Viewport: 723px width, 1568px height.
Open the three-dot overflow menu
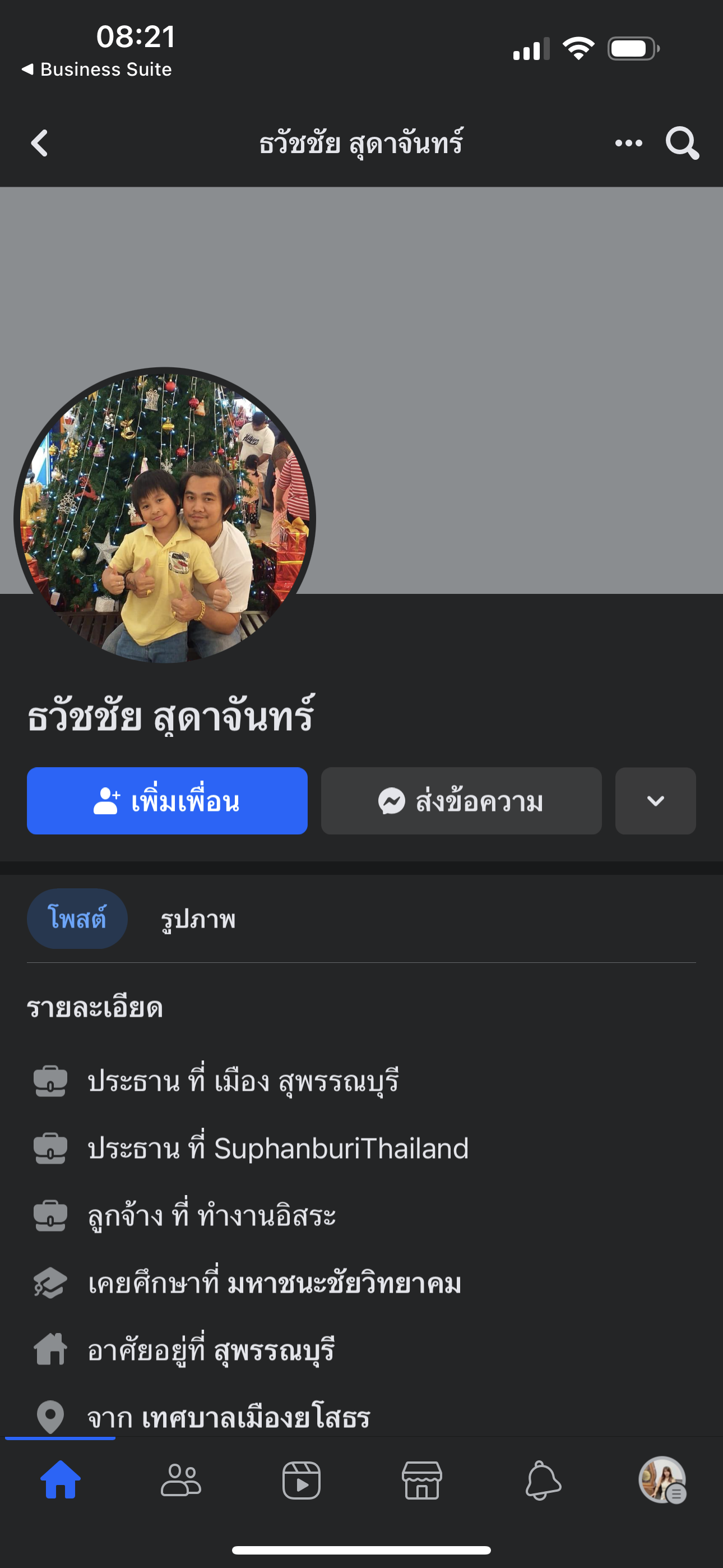click(x=628, y=144)
